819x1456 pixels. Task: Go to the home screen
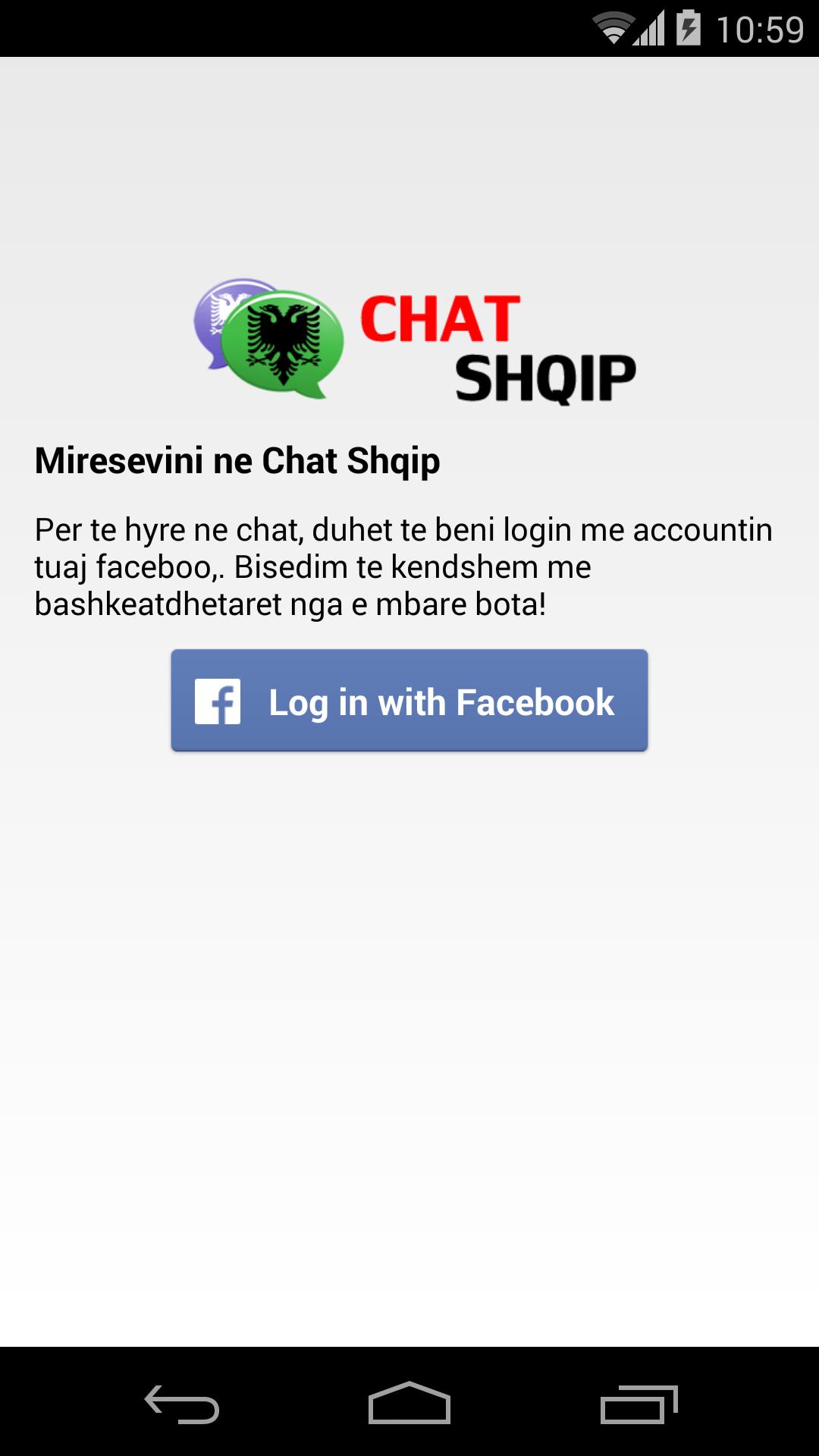(409, 1404)
